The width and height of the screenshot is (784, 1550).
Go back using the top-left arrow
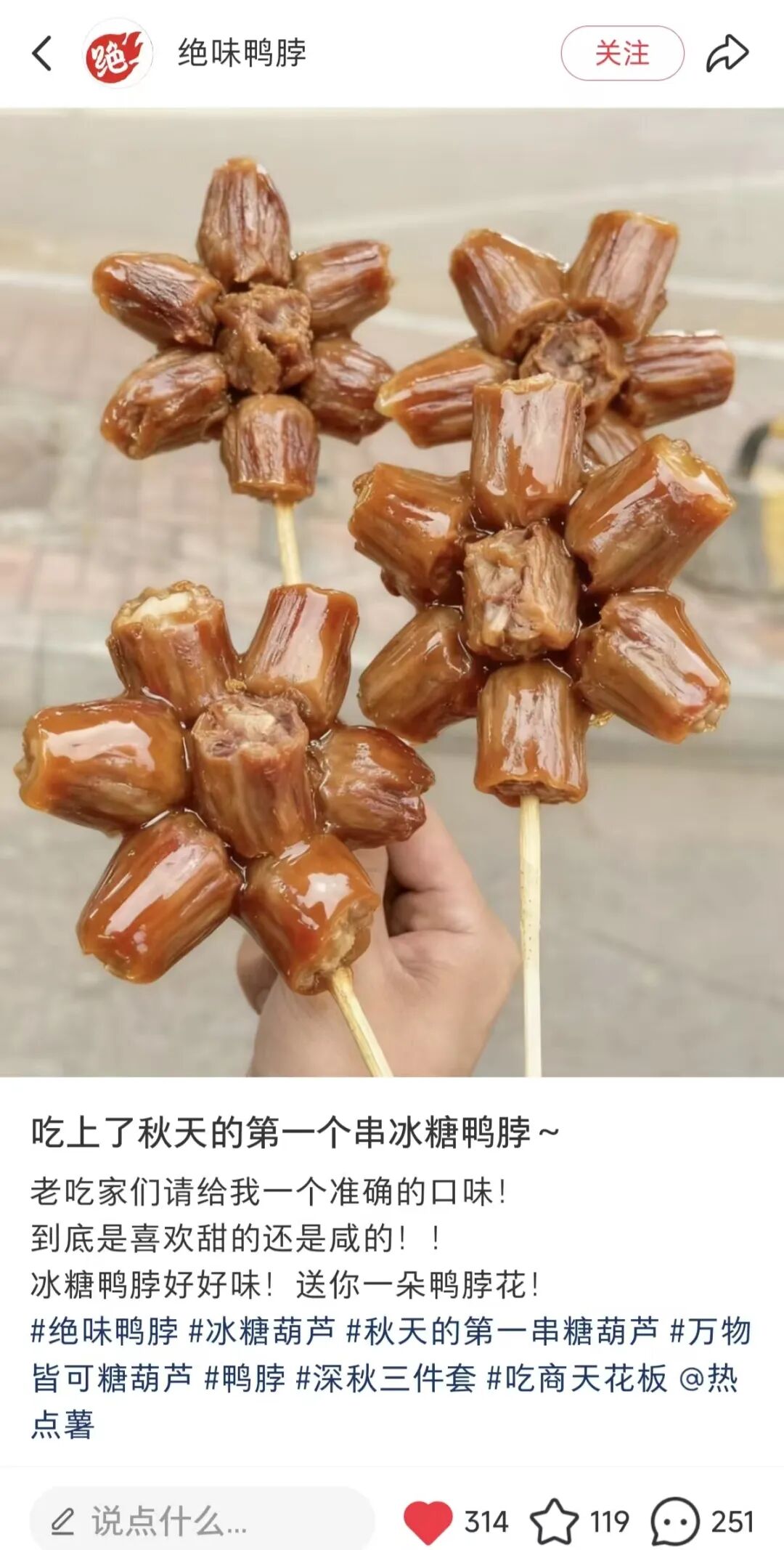click(x=42, y=53)
